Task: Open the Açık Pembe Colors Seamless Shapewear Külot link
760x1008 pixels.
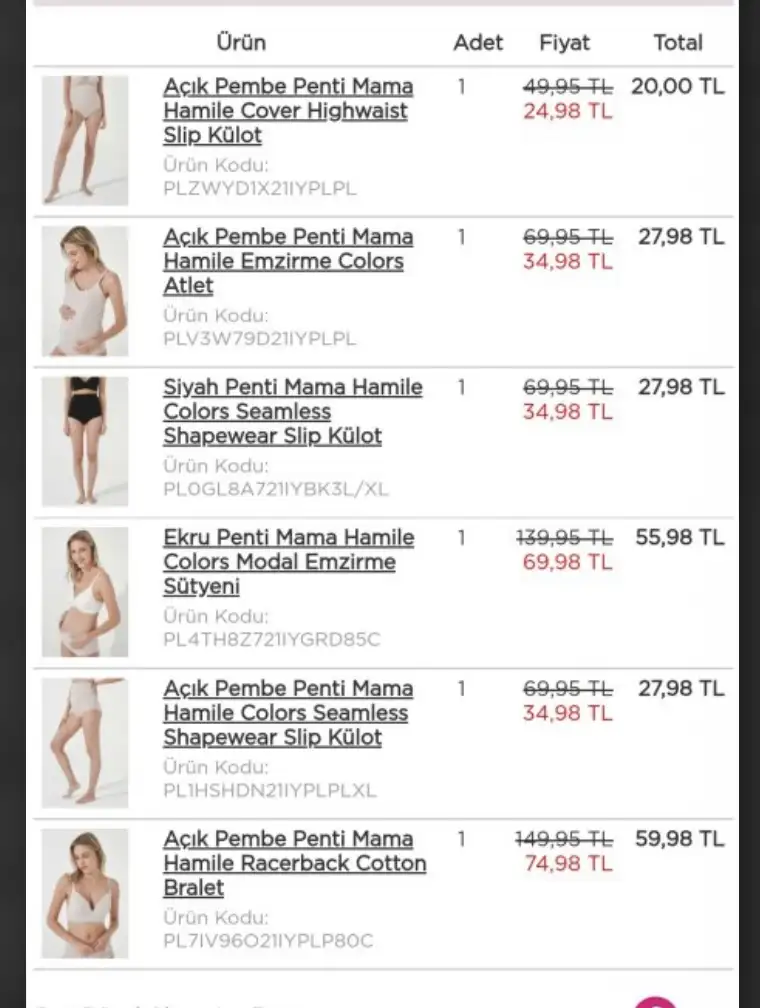Action: tap(287, 713)
